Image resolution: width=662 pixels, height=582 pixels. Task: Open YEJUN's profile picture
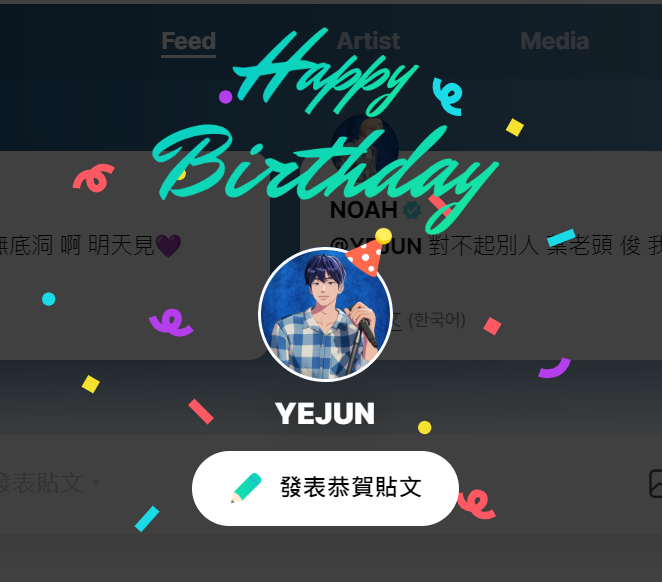click(325, 315)
